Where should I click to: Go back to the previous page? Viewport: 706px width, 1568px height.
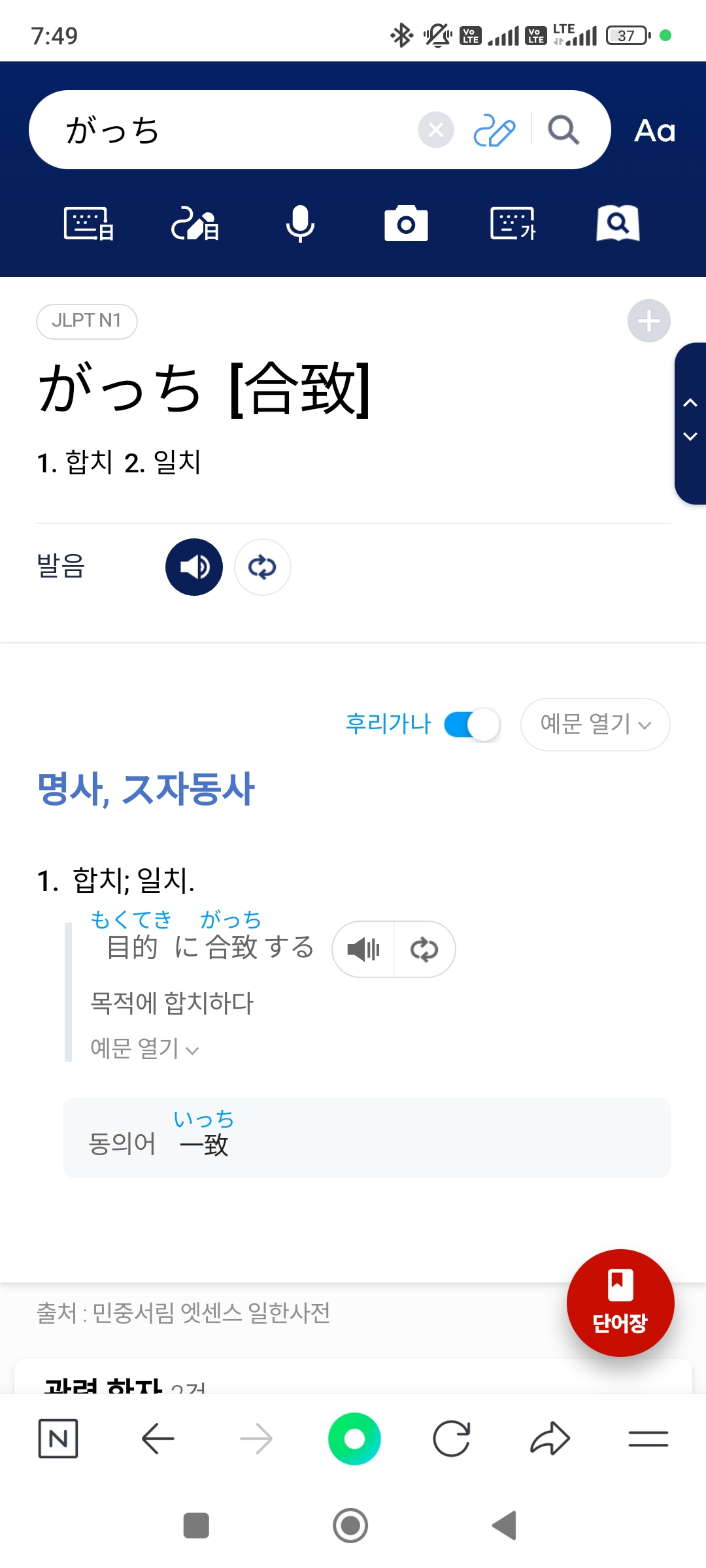coord(158,1438)
